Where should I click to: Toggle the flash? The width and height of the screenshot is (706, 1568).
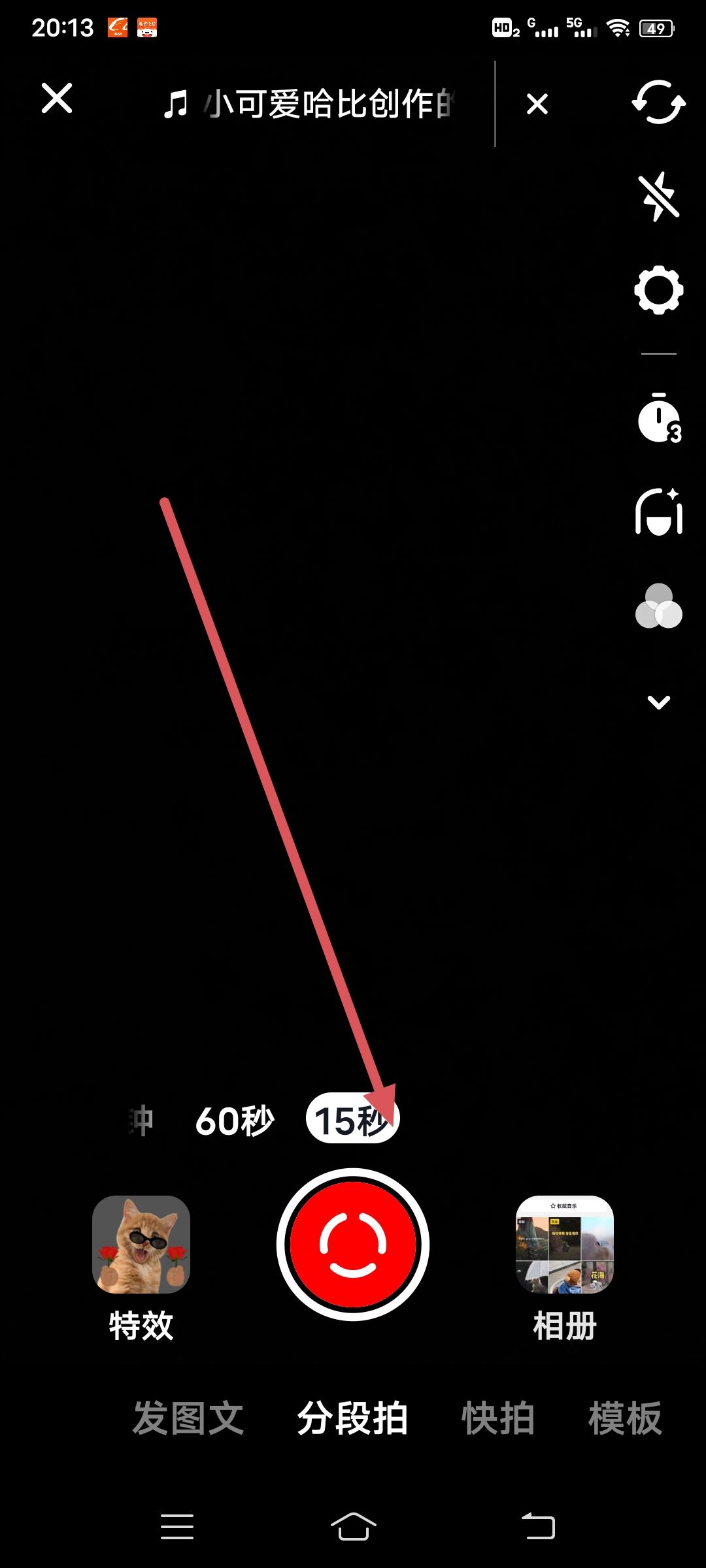pos(660,196)
